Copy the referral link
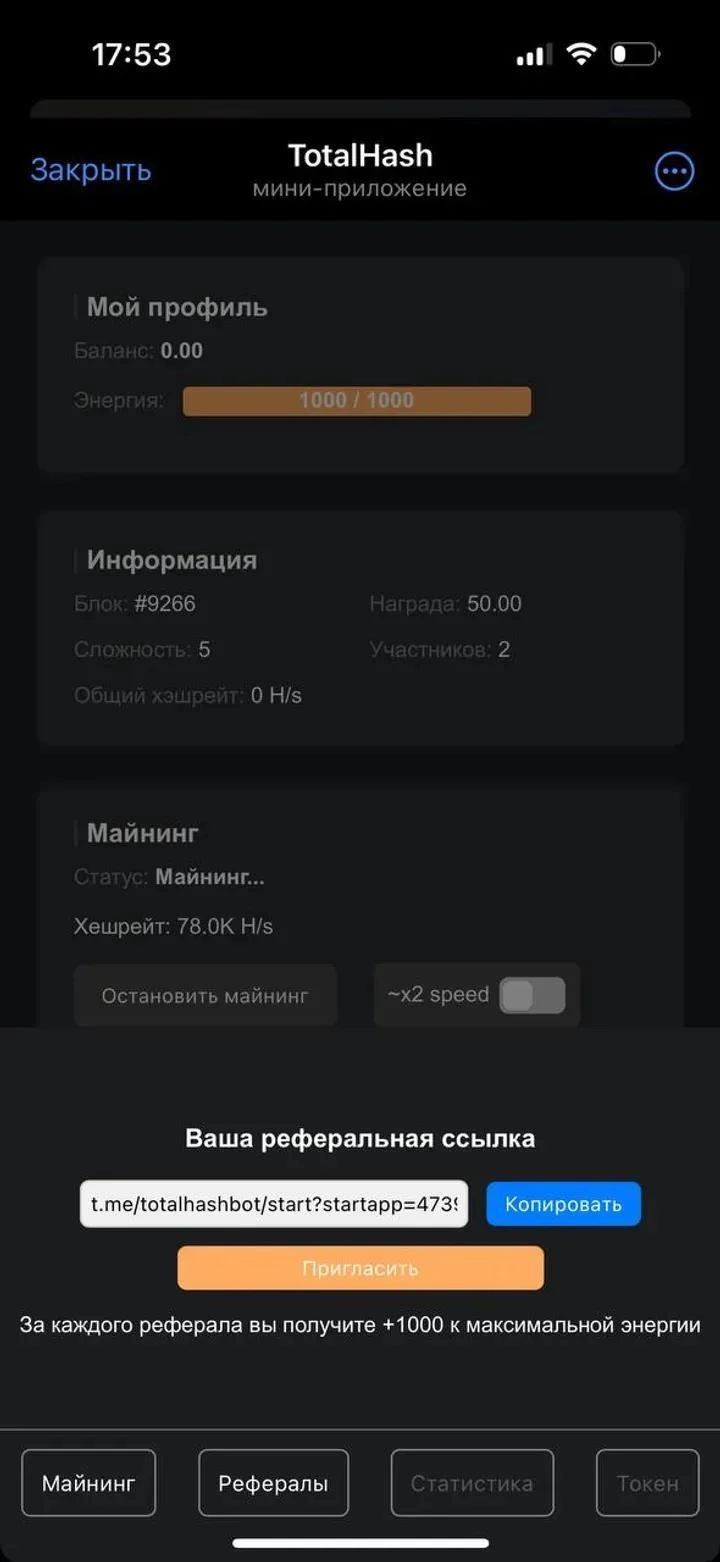The height and width of the screenshot is (1562, 720). pyautogui.click(x=563, y=1204)
